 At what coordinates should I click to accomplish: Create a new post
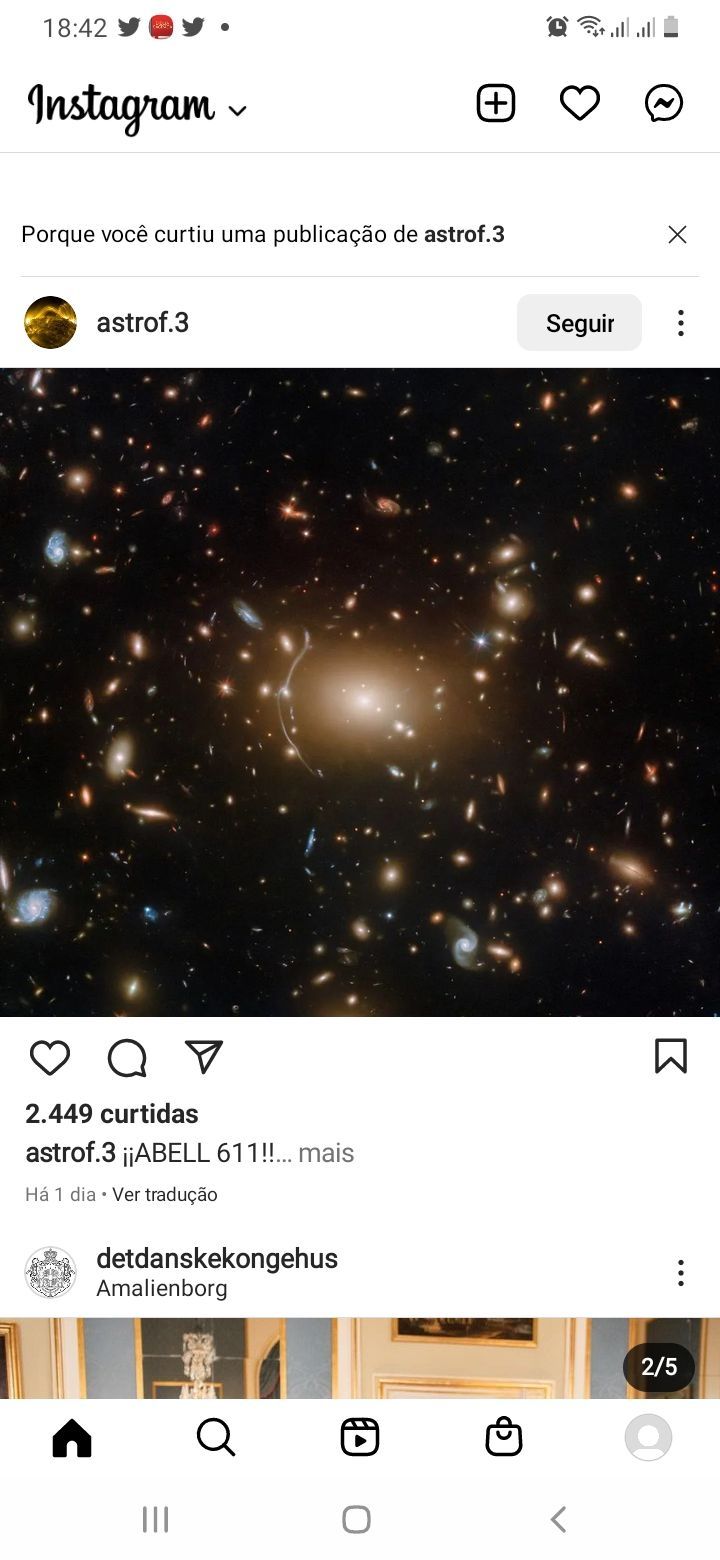click(496, 103)
